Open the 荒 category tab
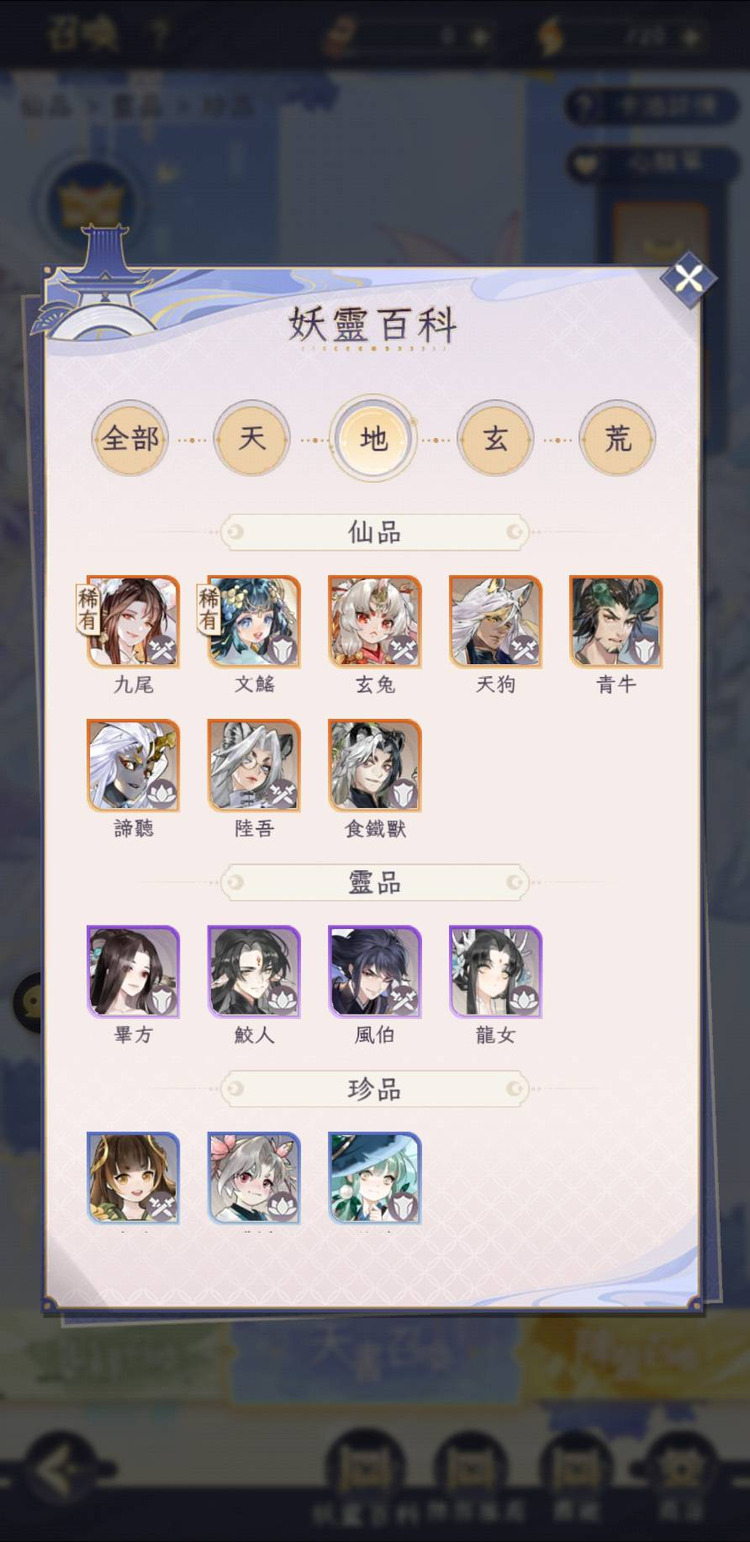750x1542 pixels. tap(617, 438)
